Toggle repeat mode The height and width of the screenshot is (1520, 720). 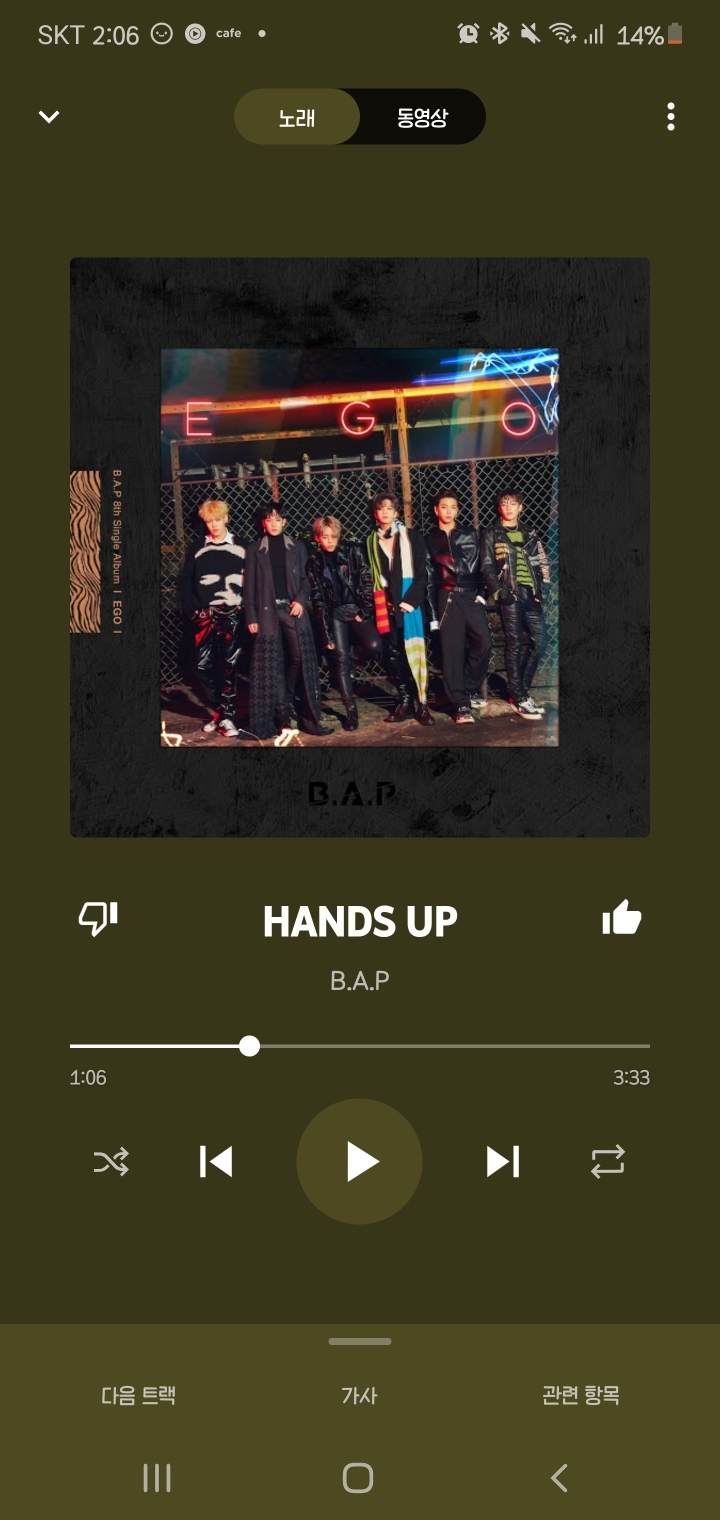(608, 1162)
